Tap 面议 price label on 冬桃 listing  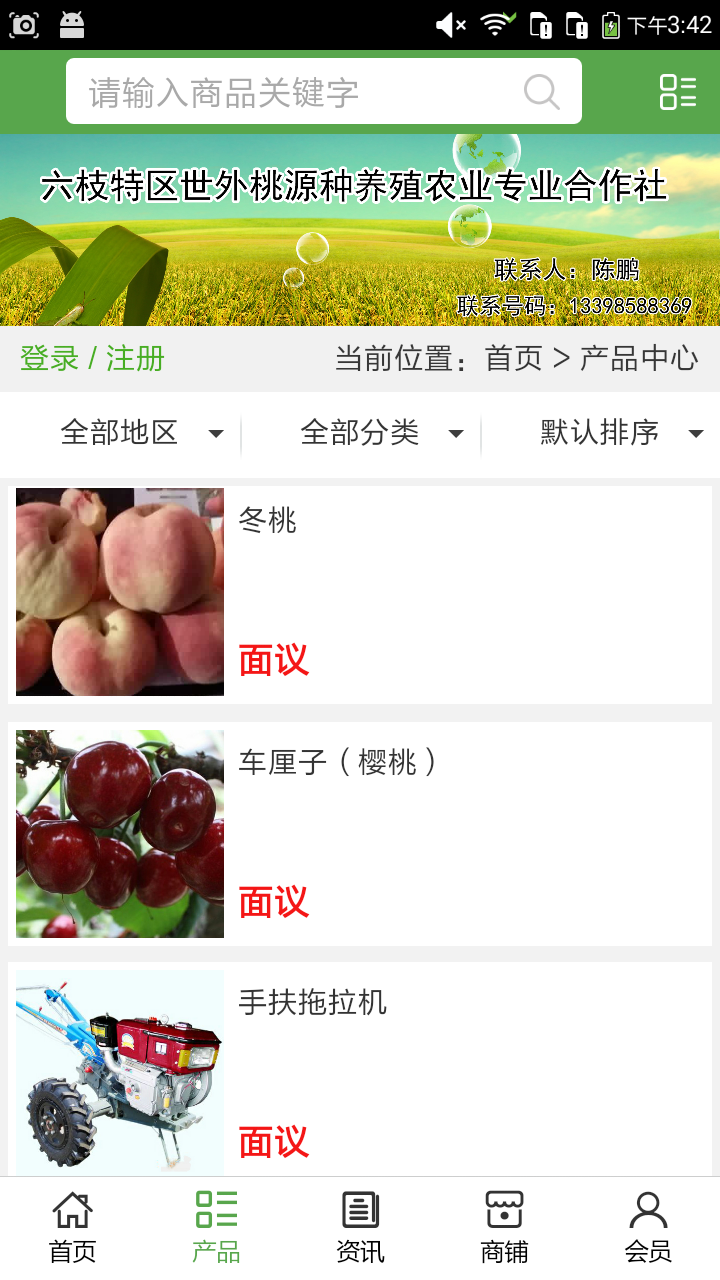click(x=273, y=661)
